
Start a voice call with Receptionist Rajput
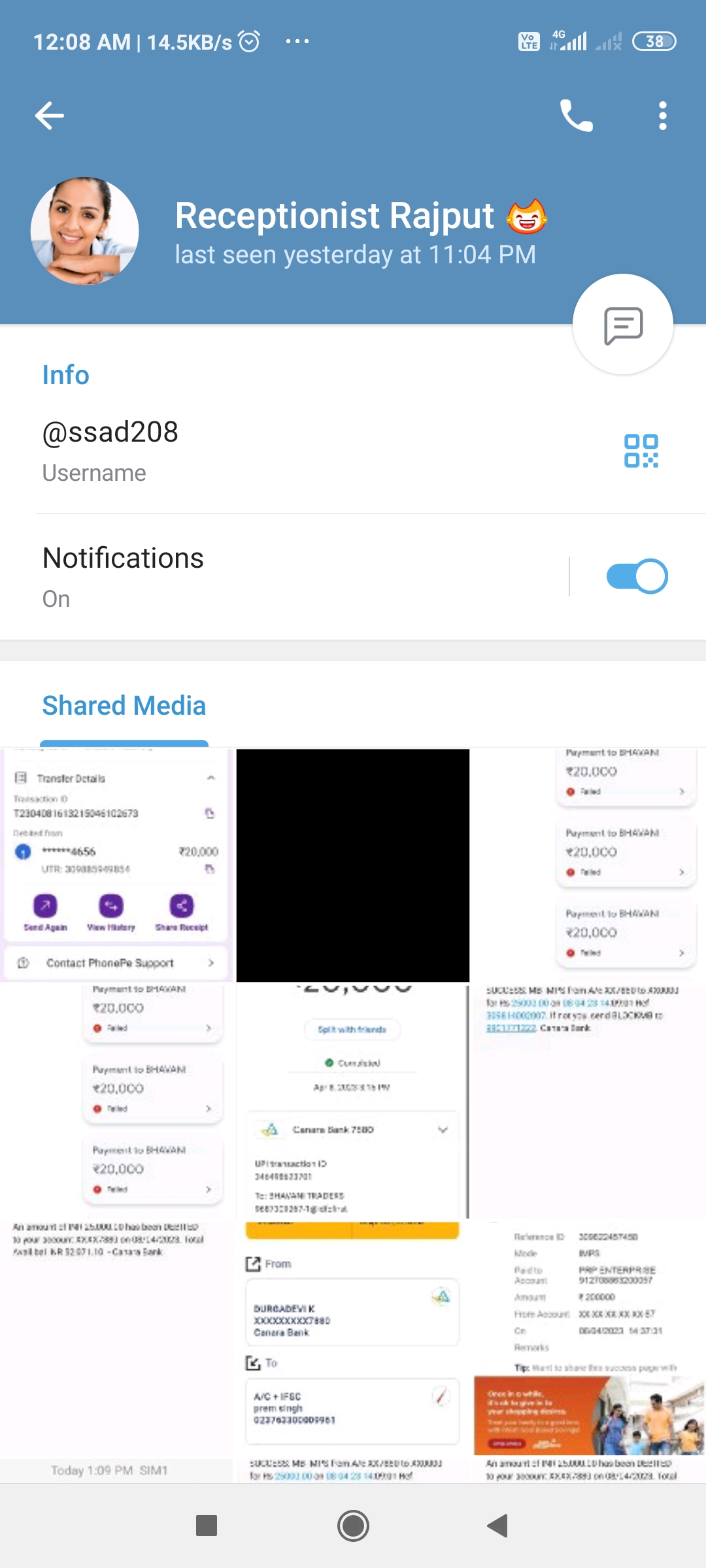pos(576,116)
